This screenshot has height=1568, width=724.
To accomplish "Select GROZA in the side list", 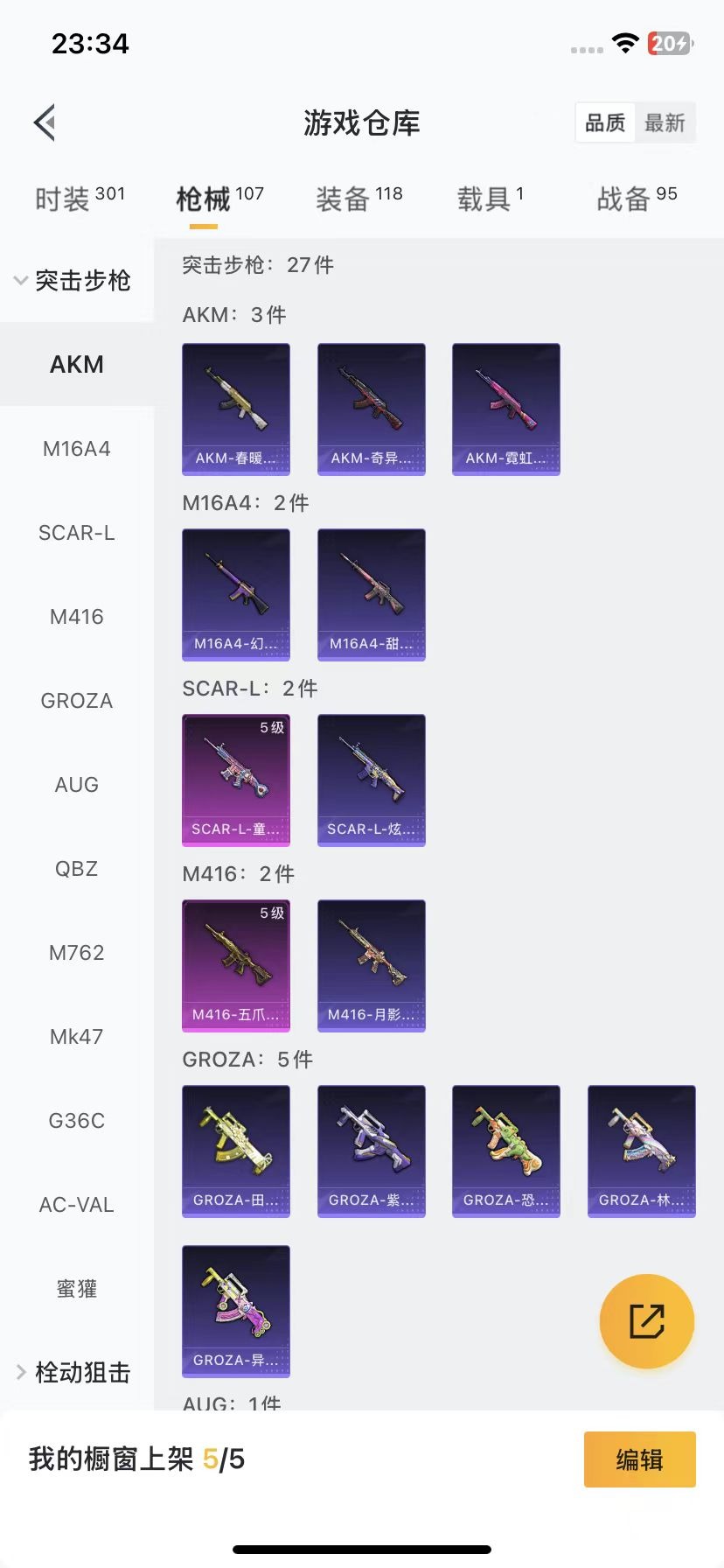I will [x=77, y=701].
